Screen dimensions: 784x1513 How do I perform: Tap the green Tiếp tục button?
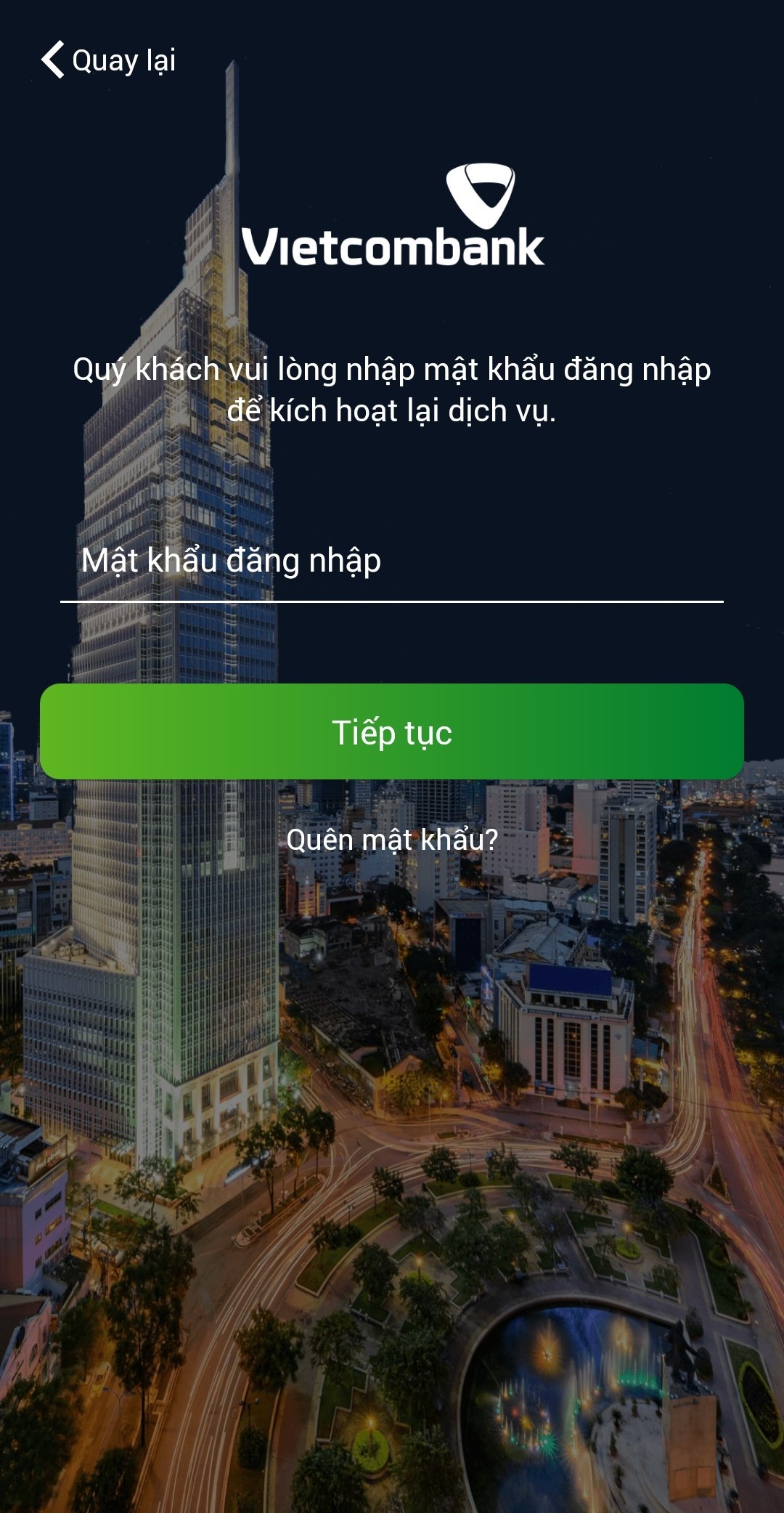coord(392,731)
